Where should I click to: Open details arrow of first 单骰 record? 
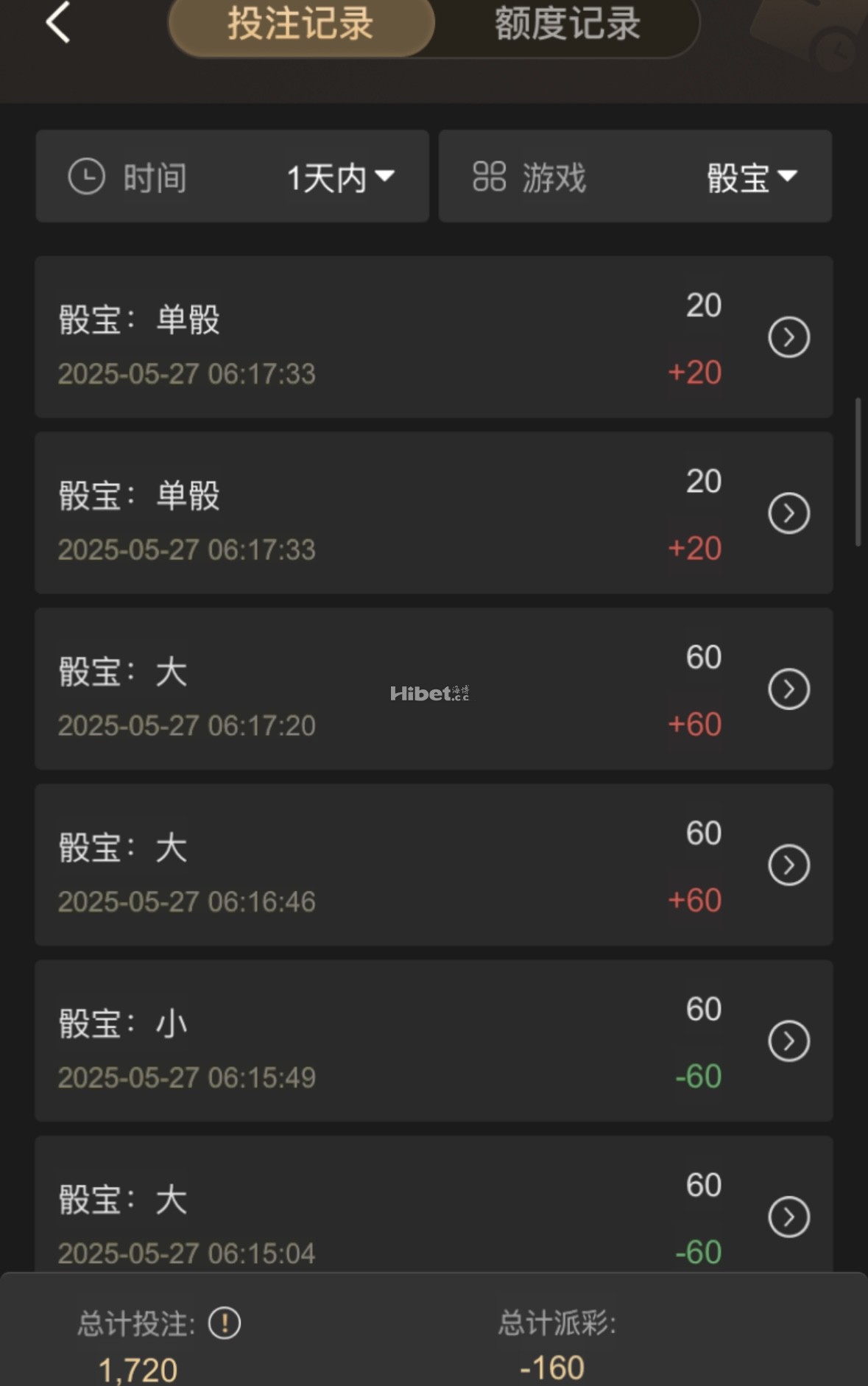click(x=788, y=337)
